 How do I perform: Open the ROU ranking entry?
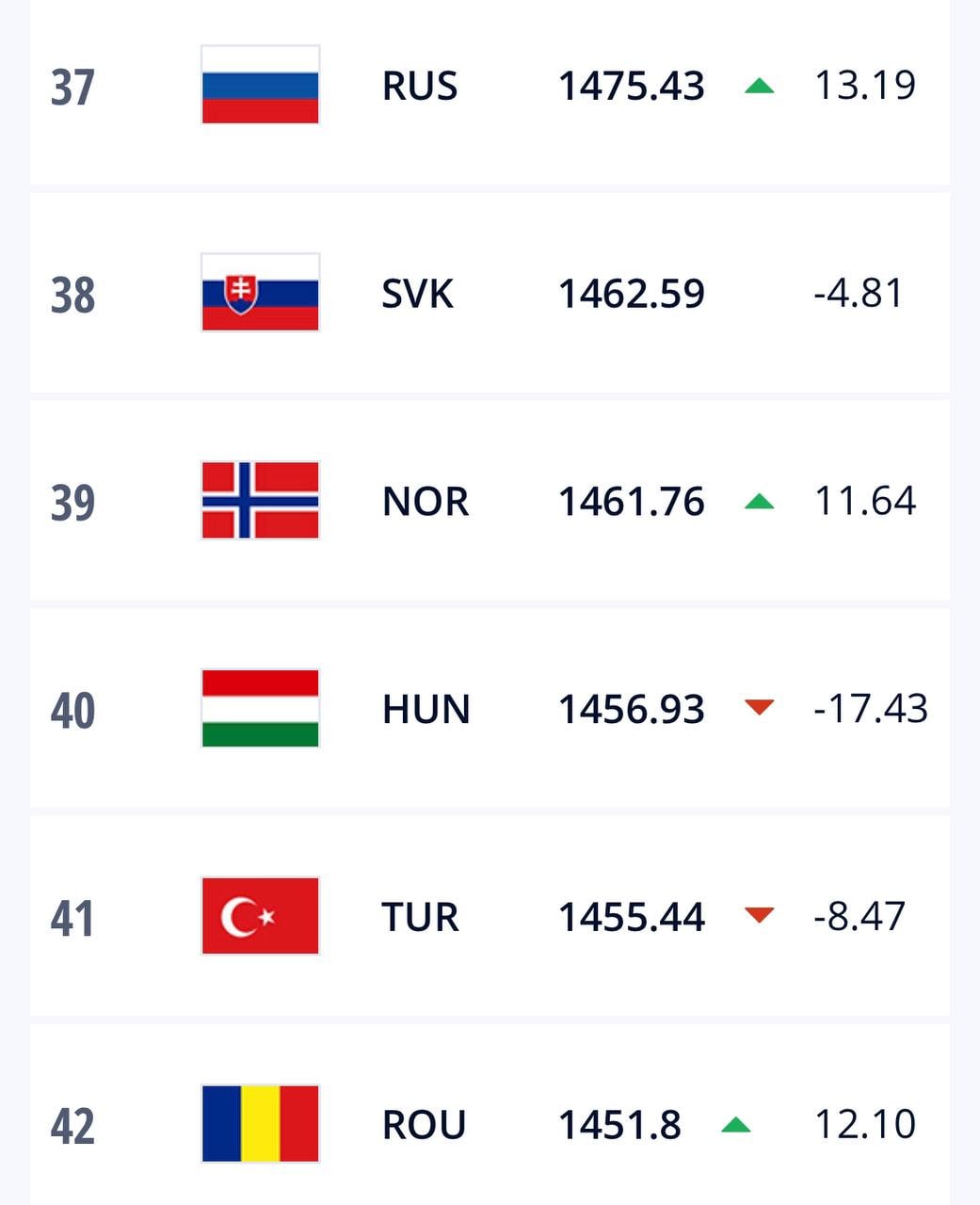coord(424,1124)
